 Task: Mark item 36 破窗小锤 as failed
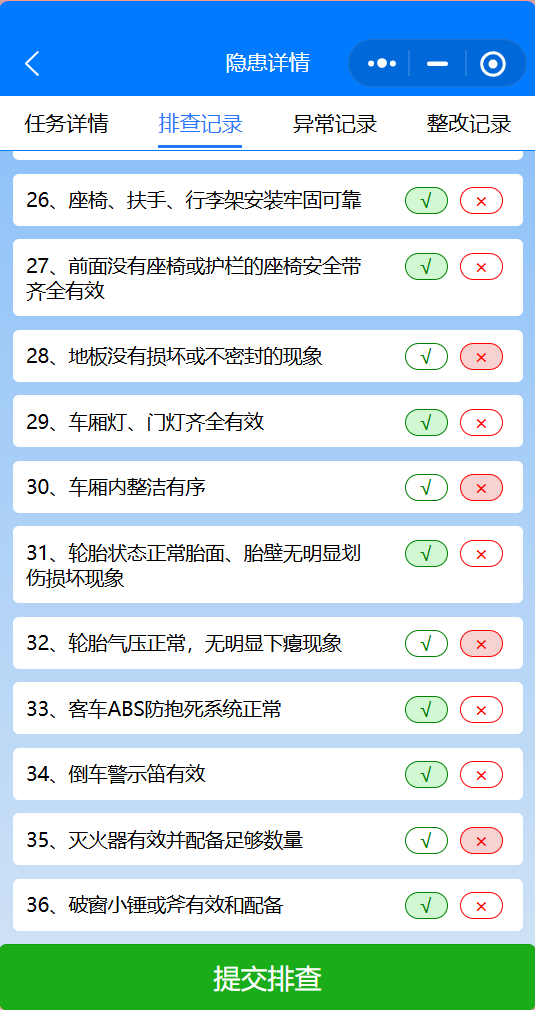481,906
